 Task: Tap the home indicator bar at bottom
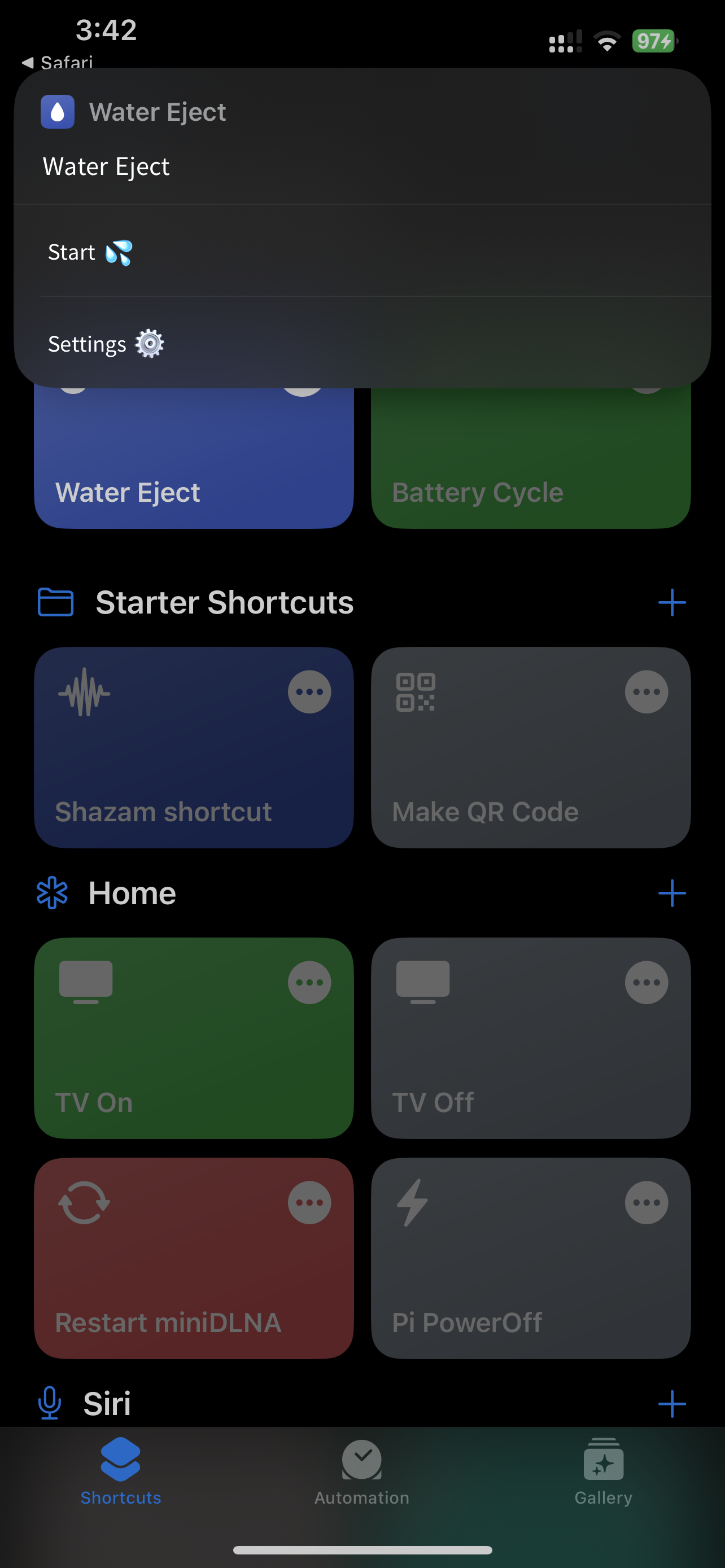[362, 1550]
